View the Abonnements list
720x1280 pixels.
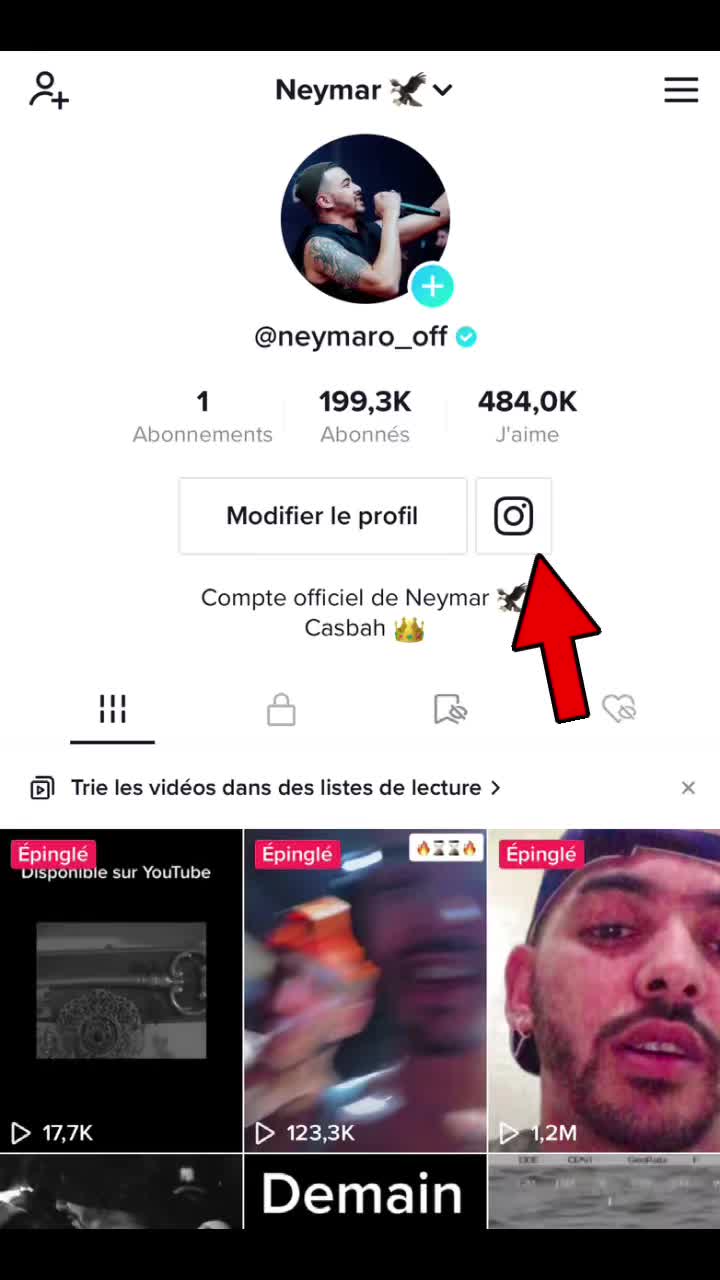[202, 416]
